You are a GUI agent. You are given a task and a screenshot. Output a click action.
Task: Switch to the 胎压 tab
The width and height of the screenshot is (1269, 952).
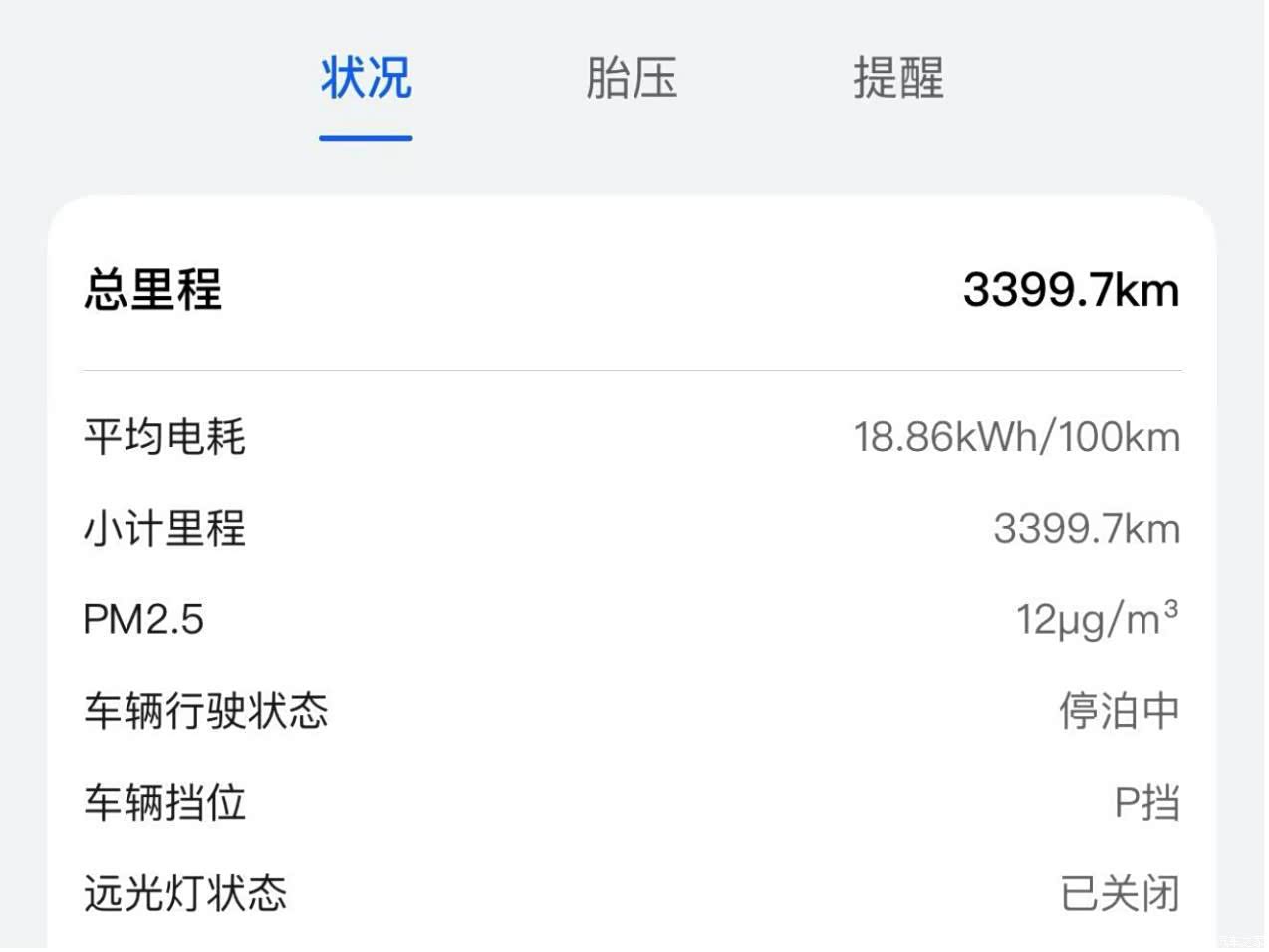631,78
